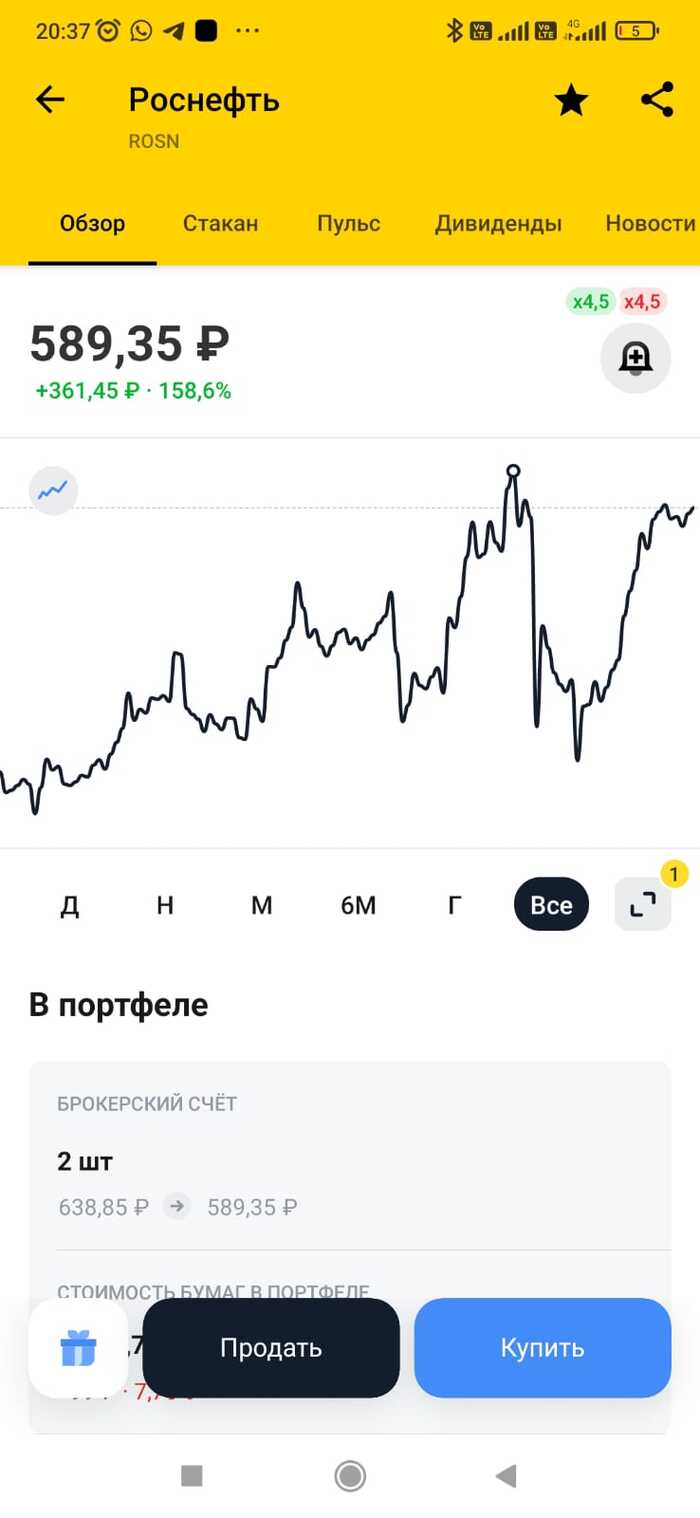Change the chart type with line icon
The height and width of the screenshot is (1518, 700).
coord(53,490)
